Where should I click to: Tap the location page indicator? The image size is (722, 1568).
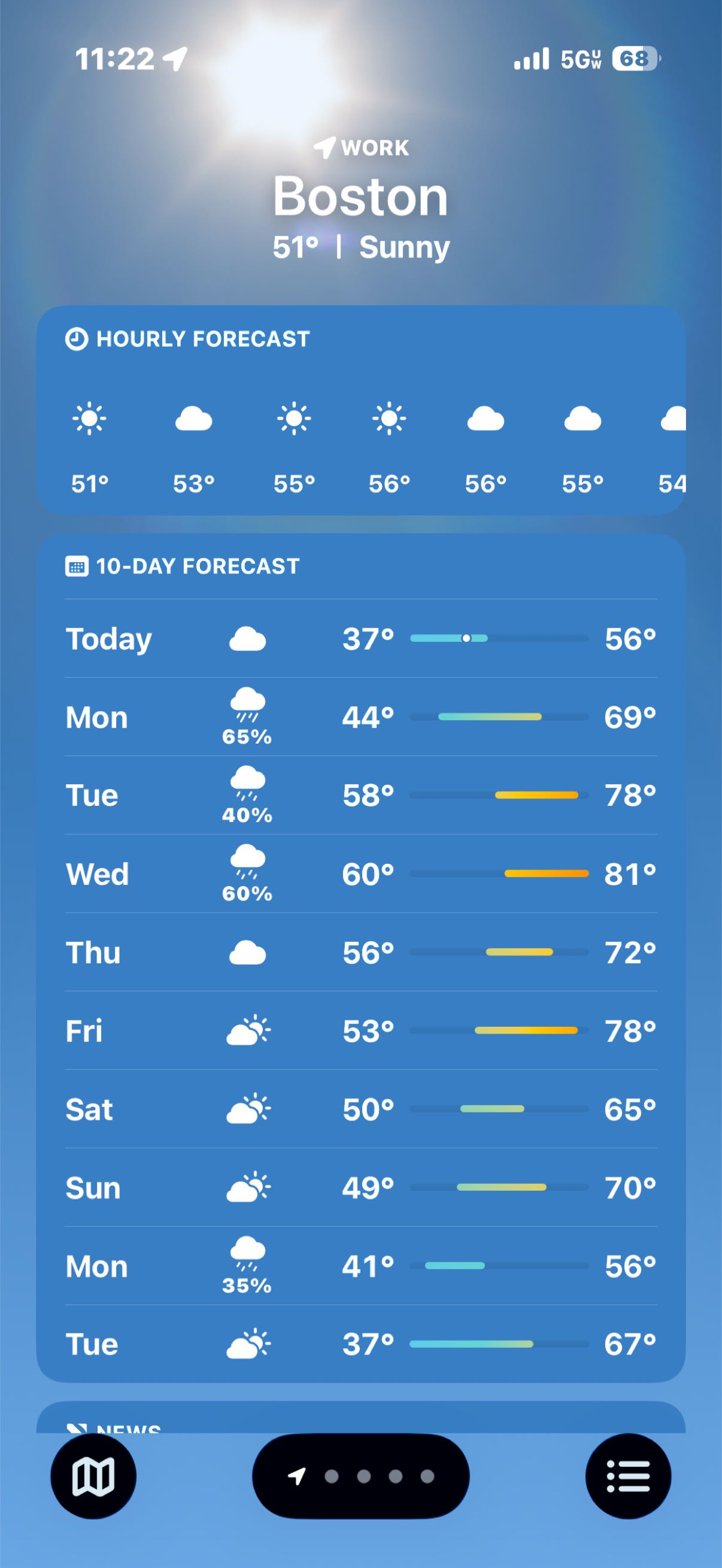tap(360, 1476)
